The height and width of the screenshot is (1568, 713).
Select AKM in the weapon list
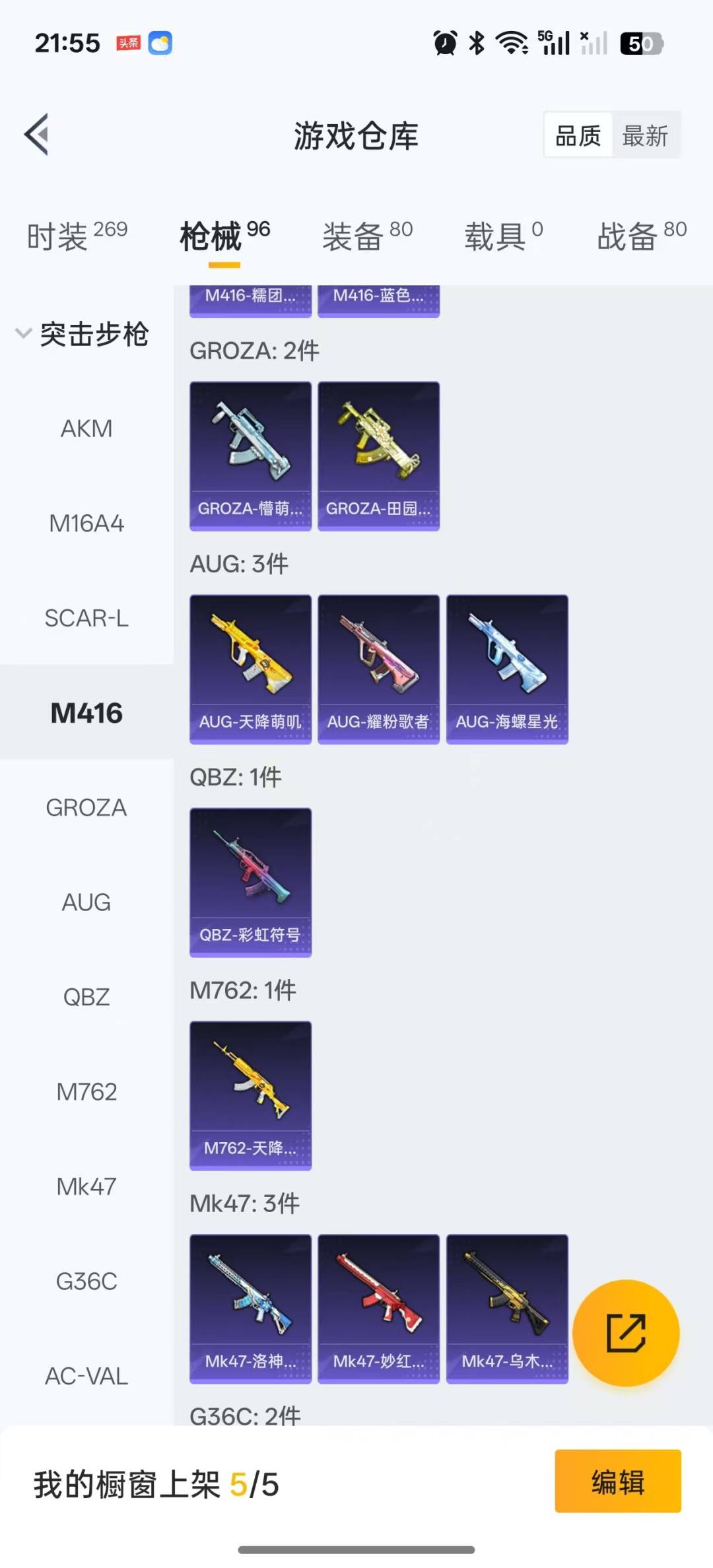coord(86,428)
